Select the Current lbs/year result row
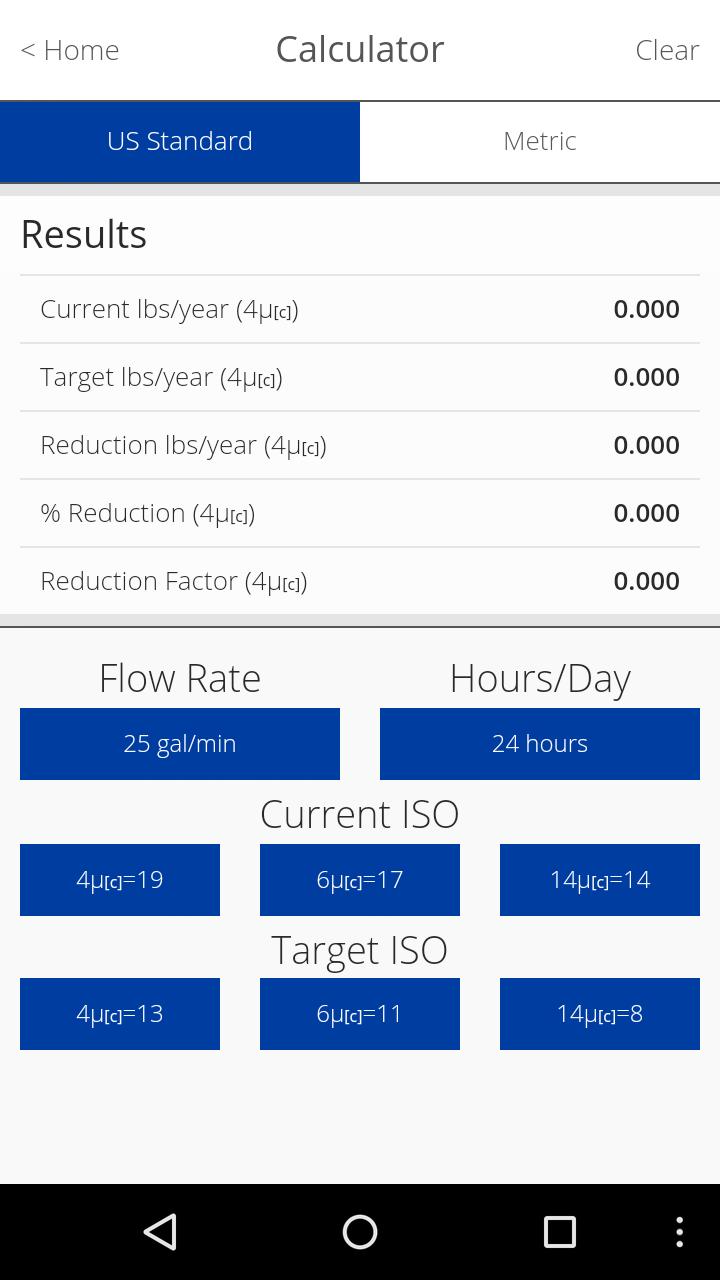The image size is (720, 1280). (360, 308)
